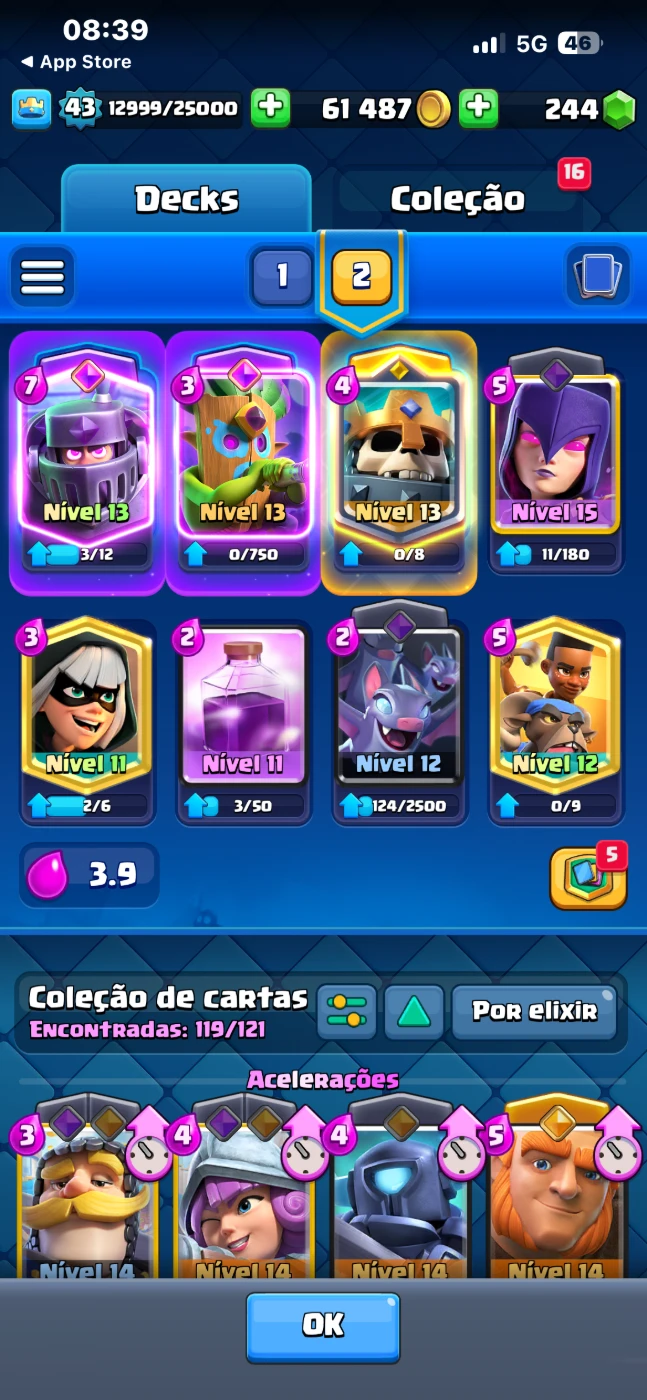Open the Decks tab

[x=187, y=199]
